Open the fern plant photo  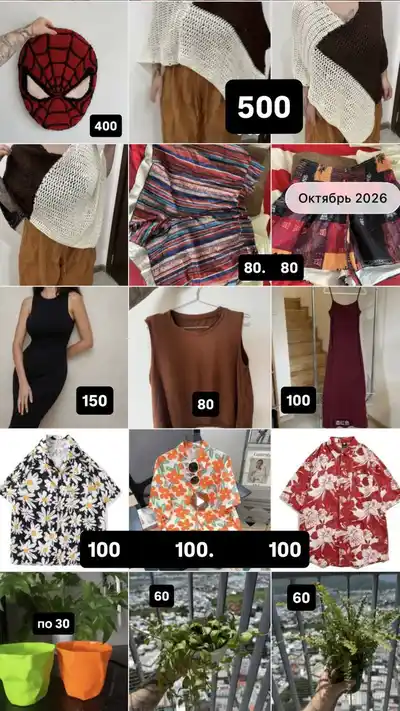pos(336,641)
